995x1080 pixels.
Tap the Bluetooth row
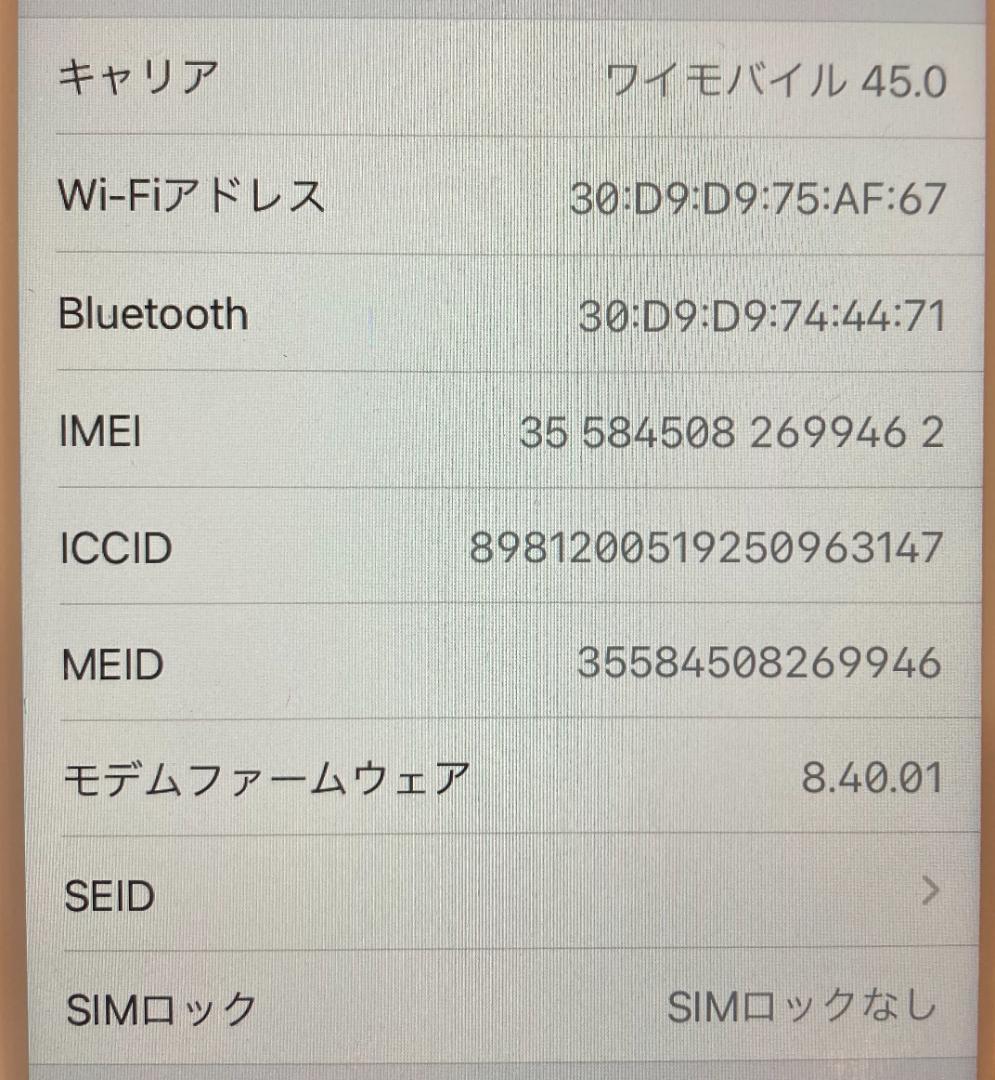pyautogui.click(x=497, y=314)
